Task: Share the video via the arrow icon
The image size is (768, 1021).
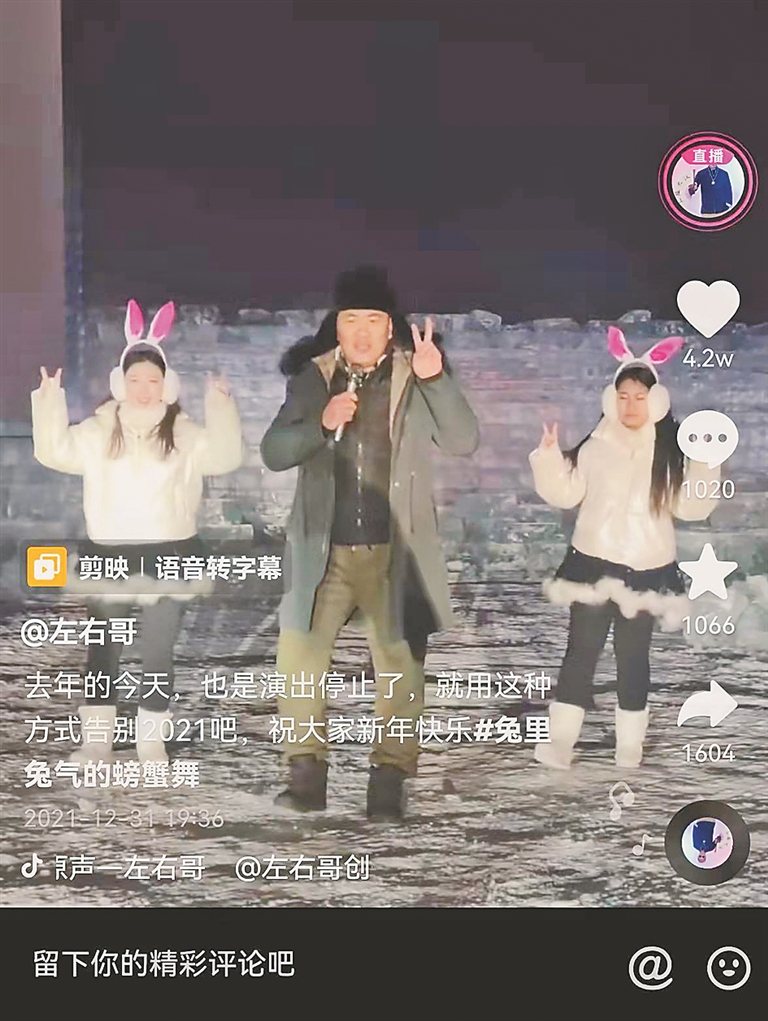Action: (x=707, y=705)
